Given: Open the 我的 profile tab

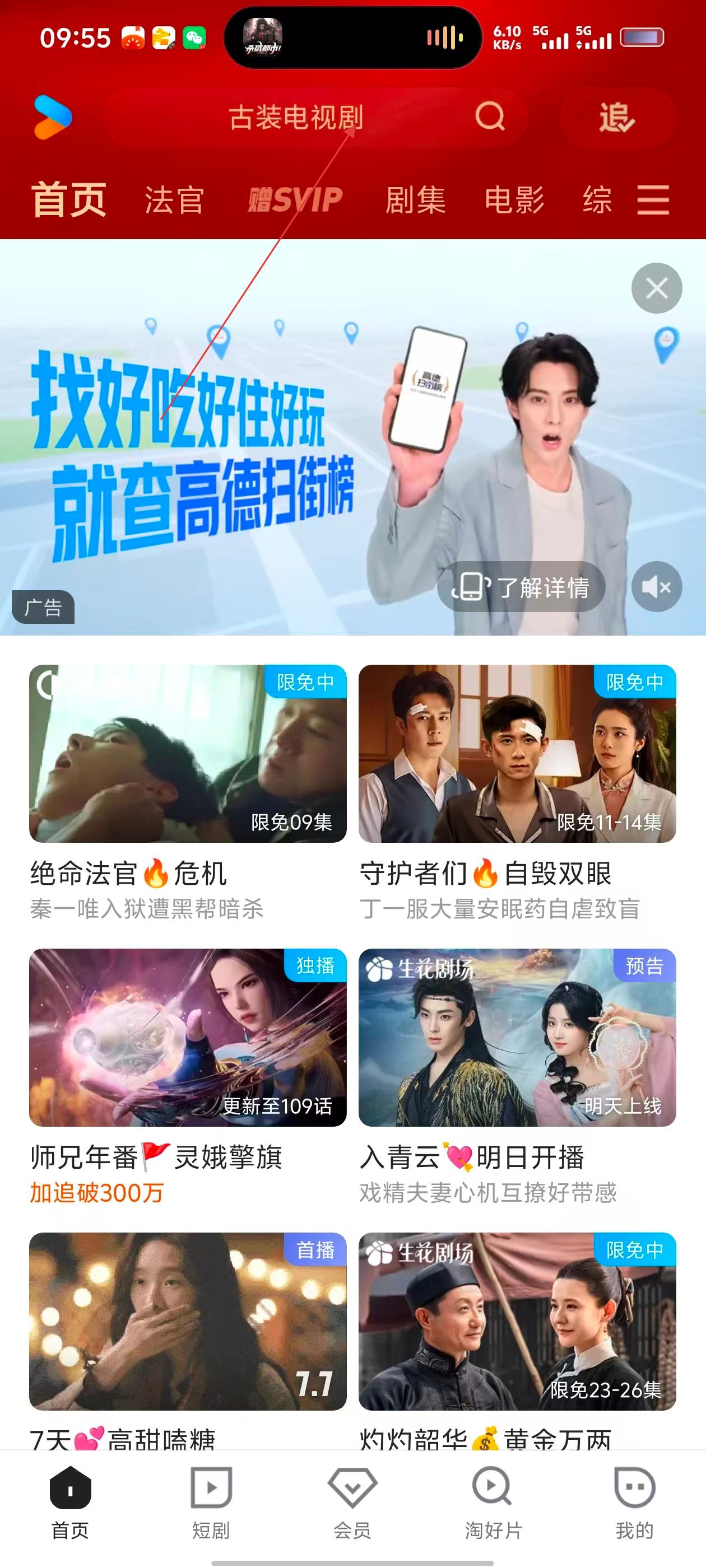Looking at the screenshot, I should point(635,1502).
